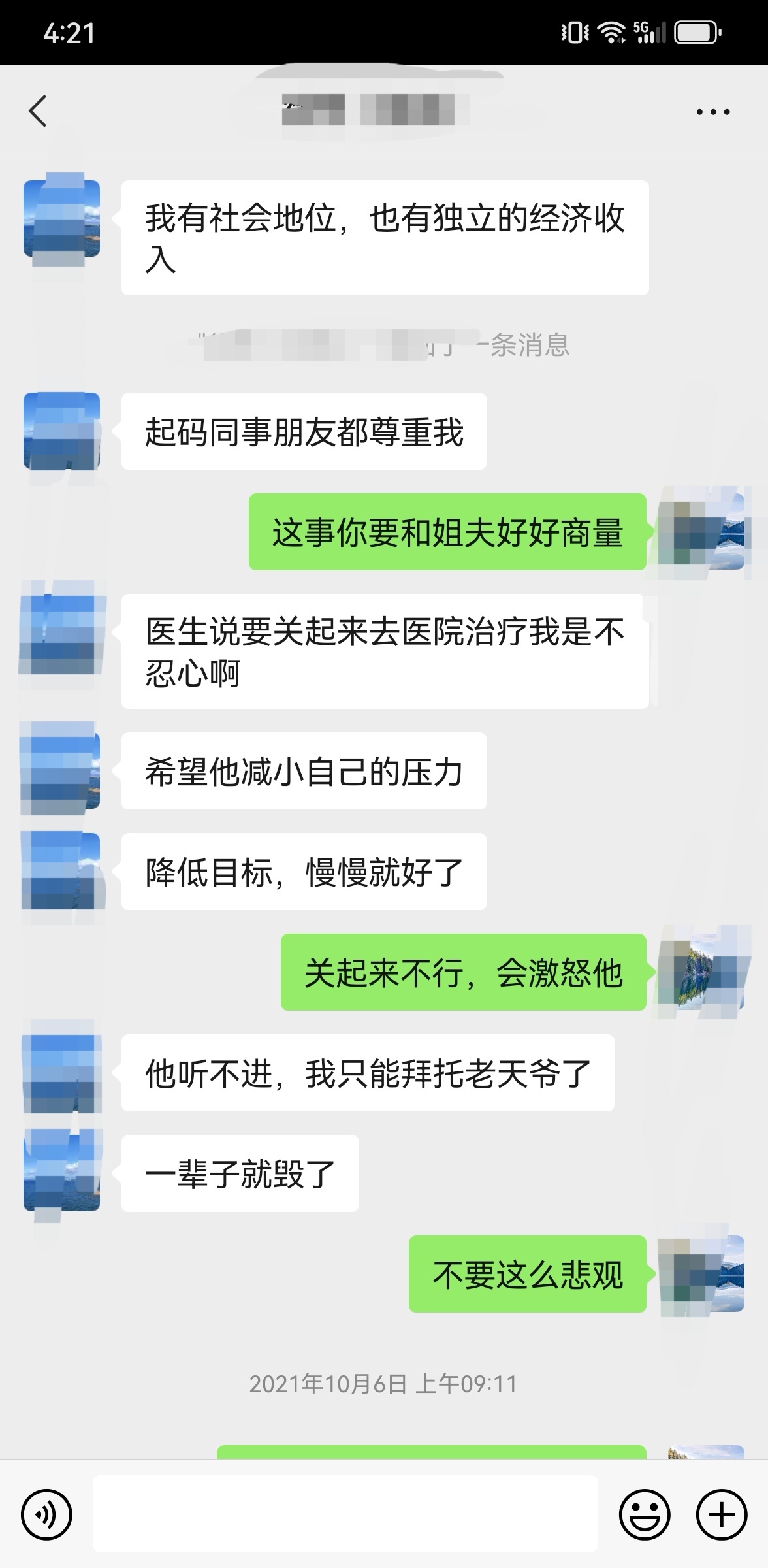Go back to the chat list
The height and width of the screenshot is (1568, 768).
(x=38, y=111)
